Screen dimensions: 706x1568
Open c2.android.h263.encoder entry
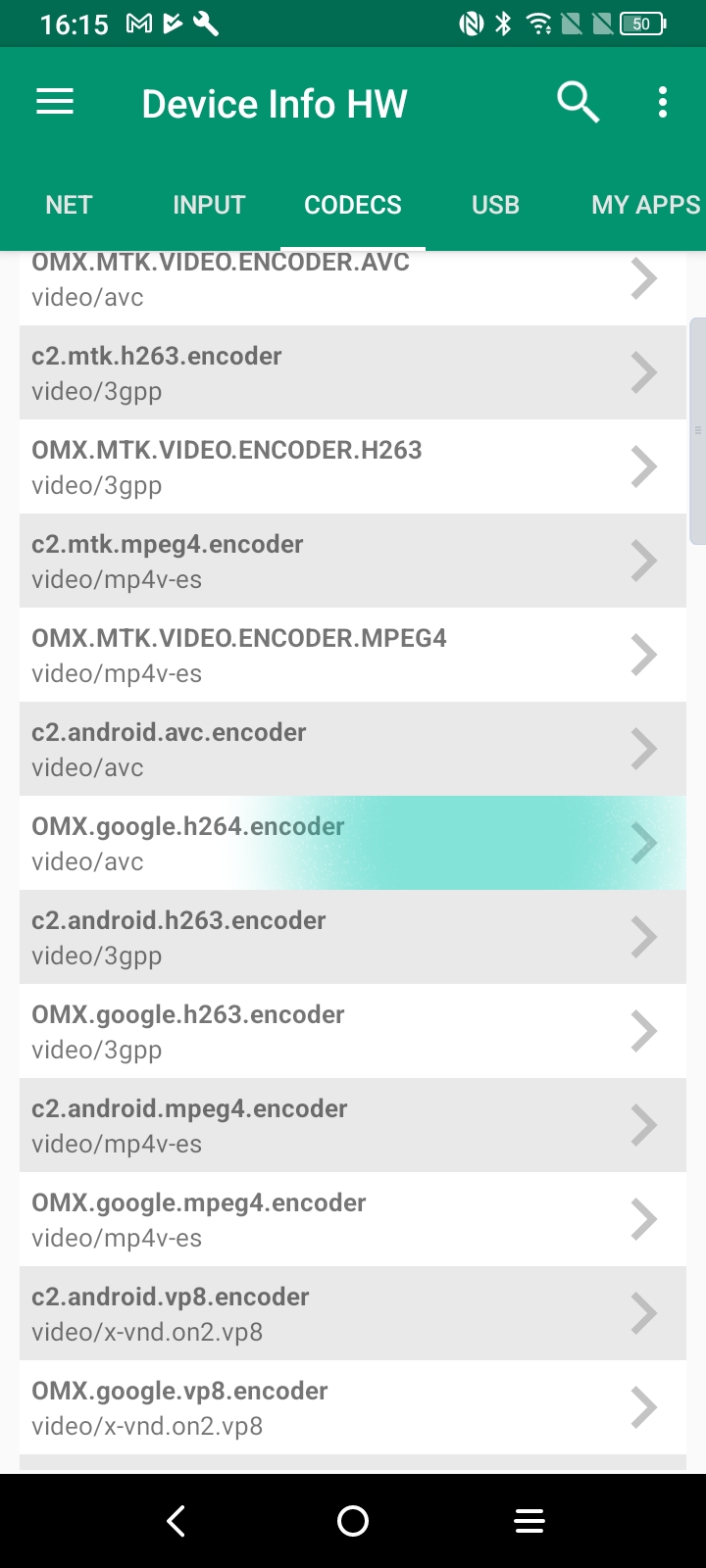point(353,937)
